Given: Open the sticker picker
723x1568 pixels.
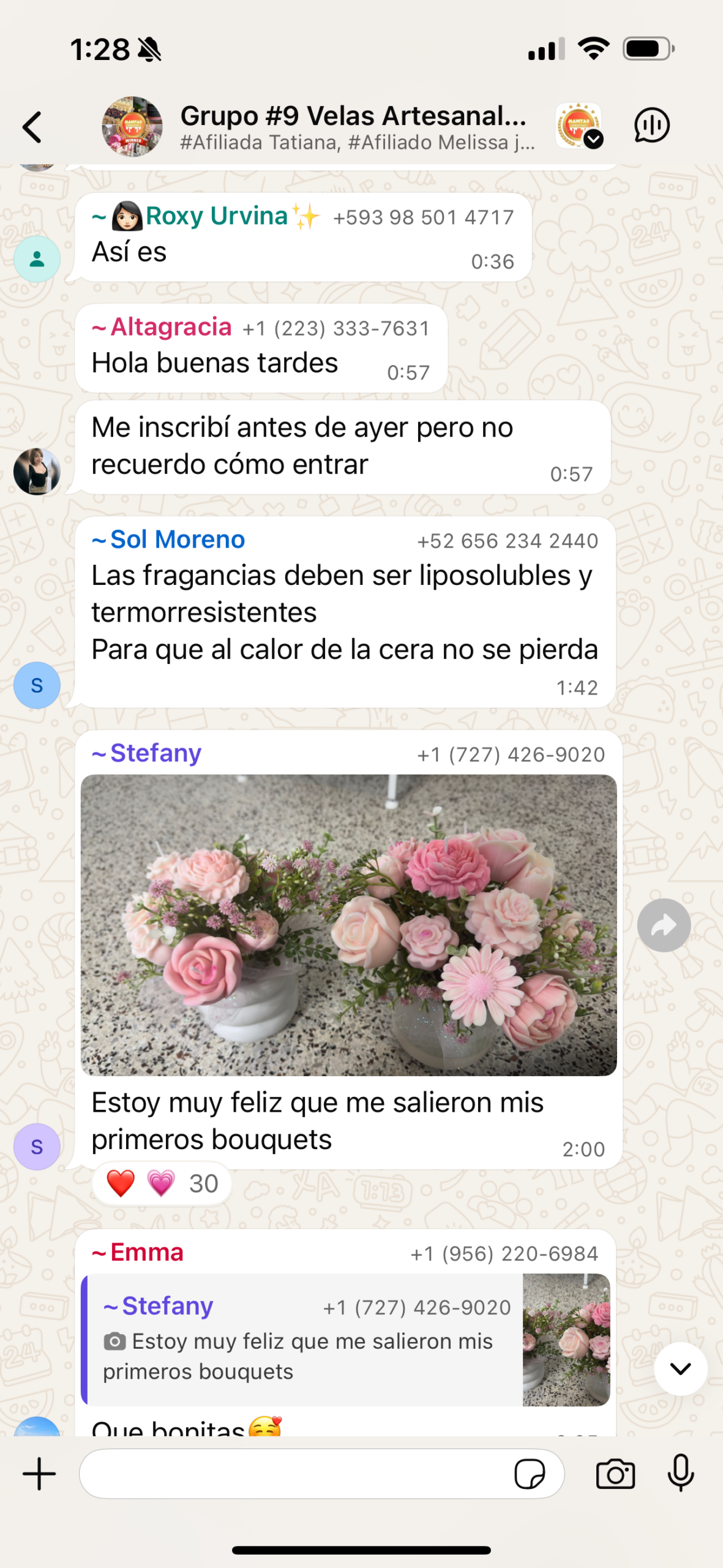Looking at the screenshot, I should pyautogui.click(x=530, y=1474).
